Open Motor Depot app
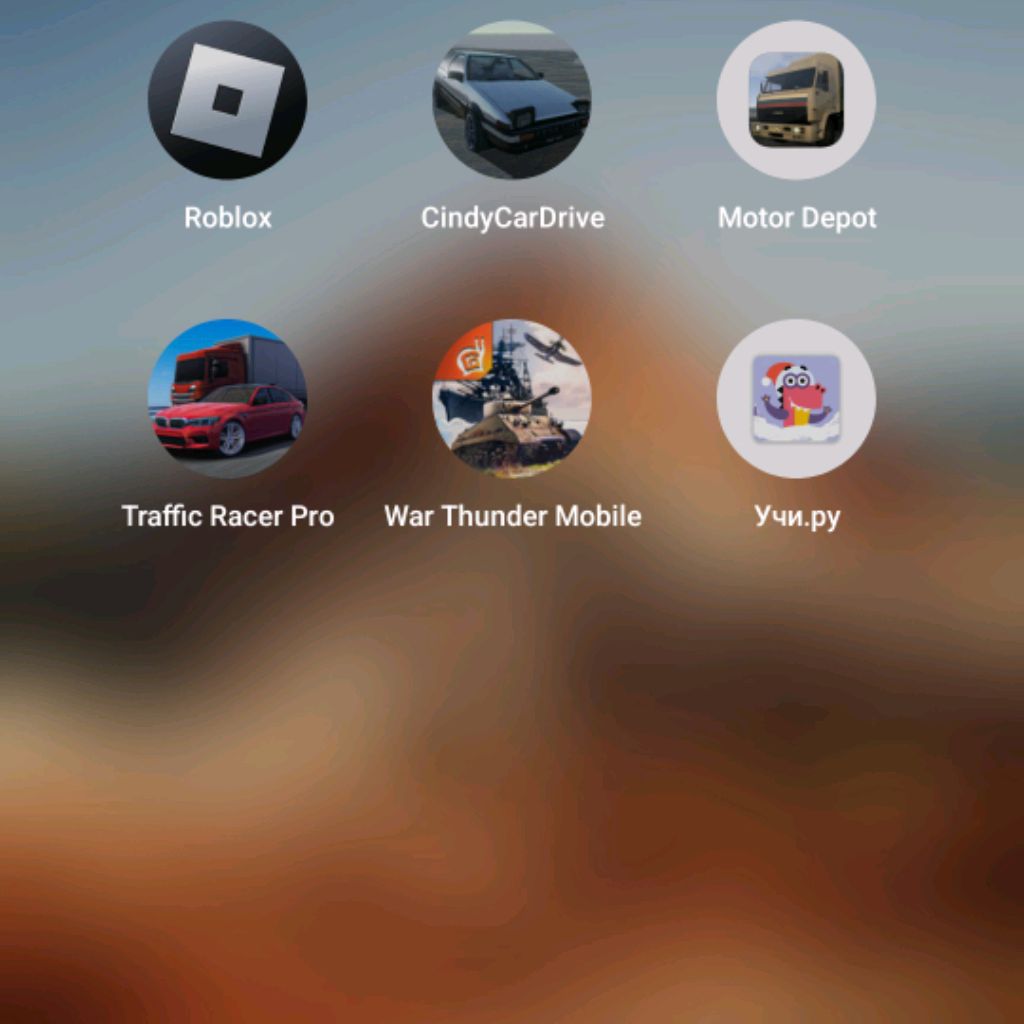Viewport: 1024px width, 1024px height. [796, 100]
